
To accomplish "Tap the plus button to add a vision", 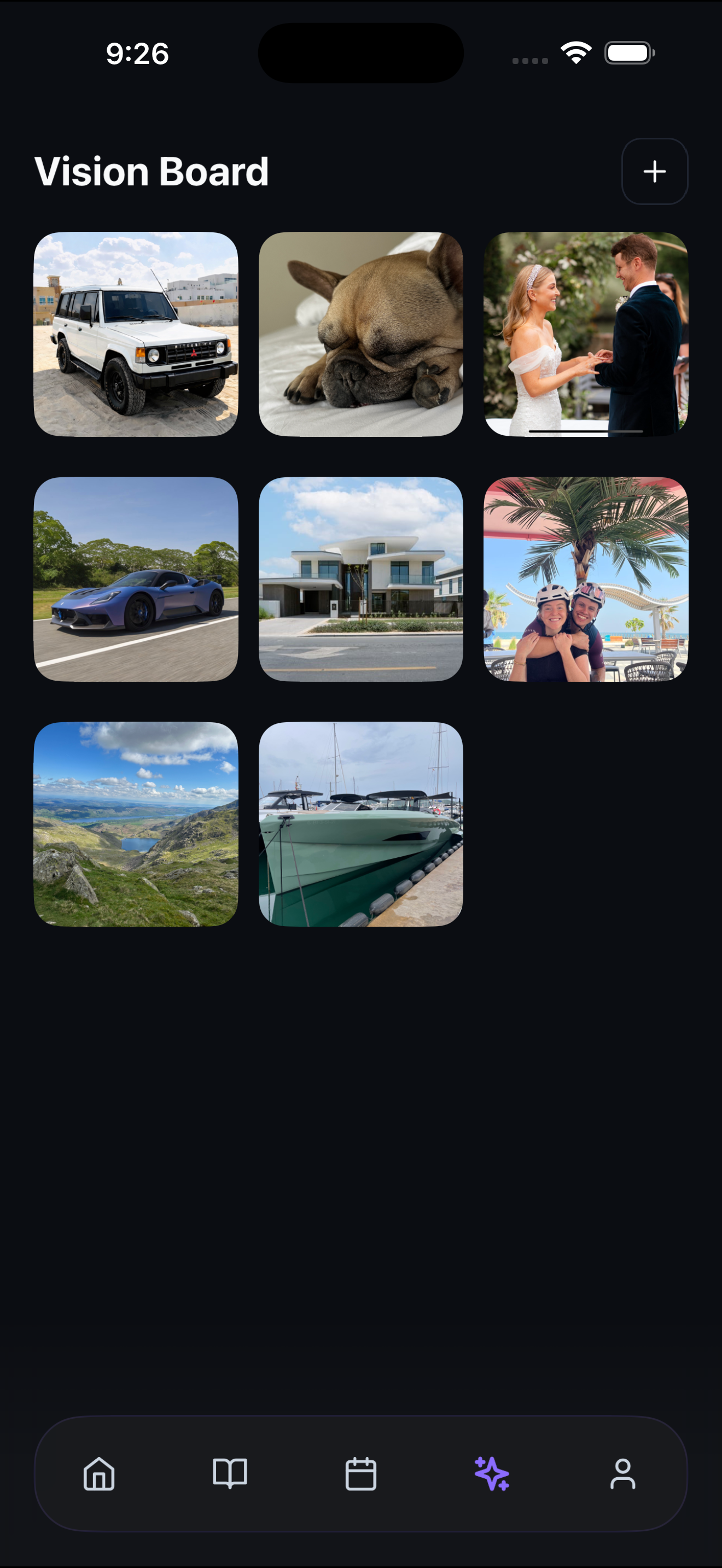I will point(654,171).
